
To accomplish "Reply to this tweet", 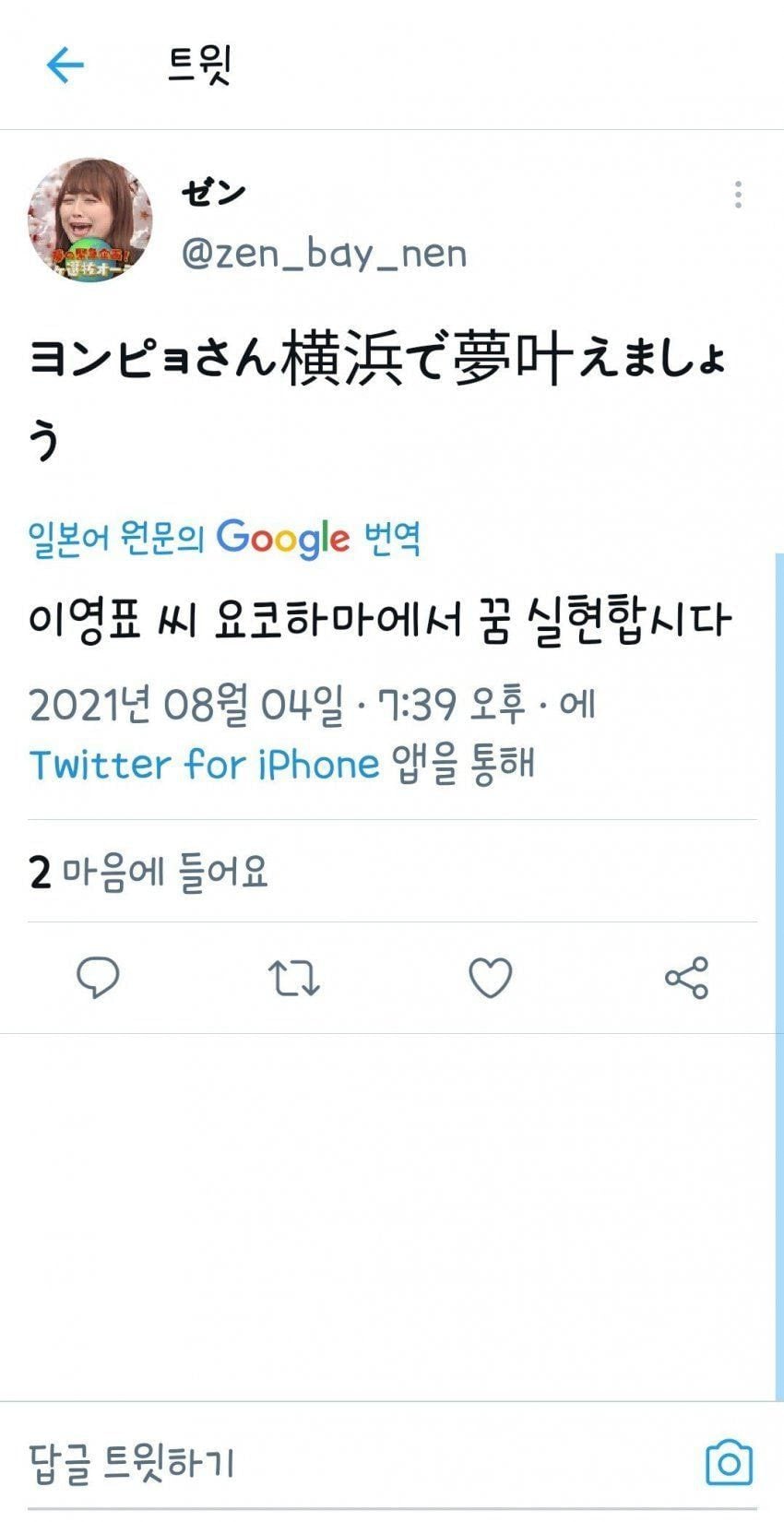I will (98, 978).
